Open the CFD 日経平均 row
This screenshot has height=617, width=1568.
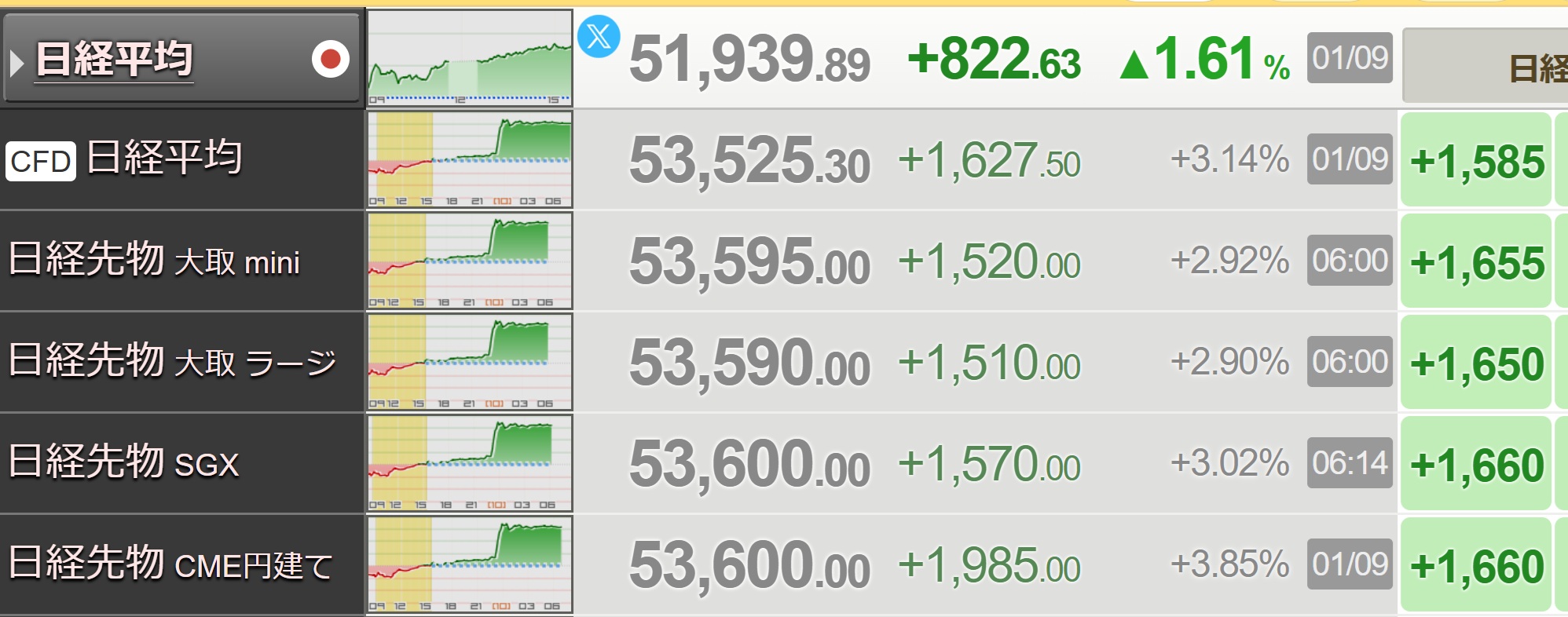165,159
